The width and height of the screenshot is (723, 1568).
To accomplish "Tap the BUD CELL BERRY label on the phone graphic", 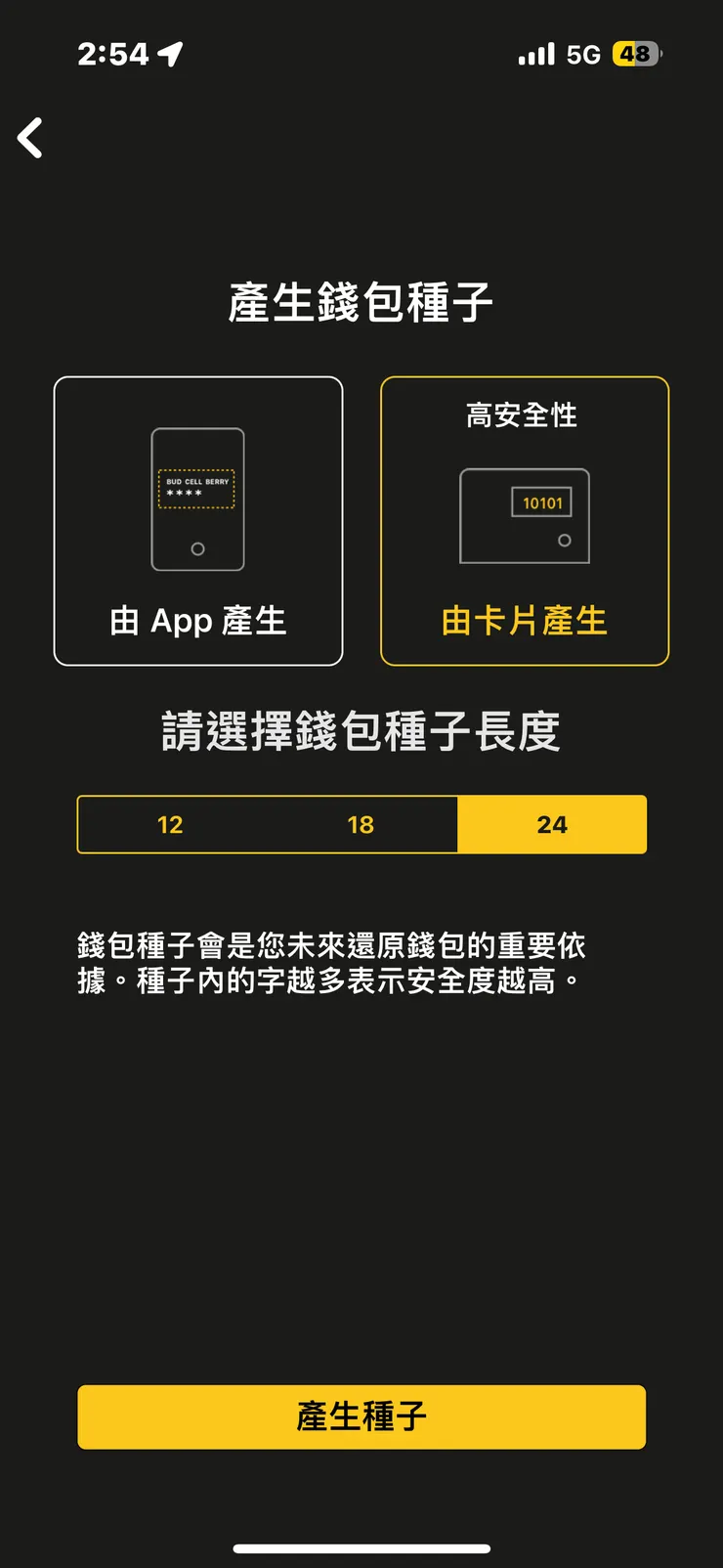I will (x=197, y=483).
